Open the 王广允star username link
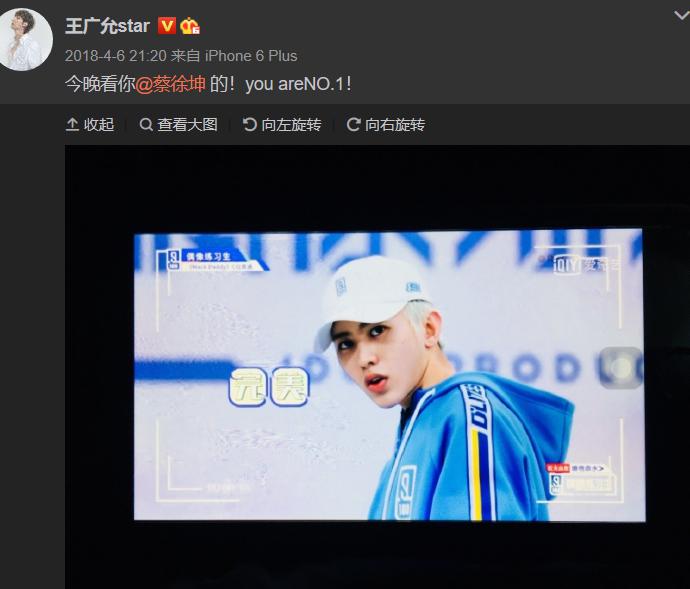Screen dimensions: 690x589 coord(107,26)
